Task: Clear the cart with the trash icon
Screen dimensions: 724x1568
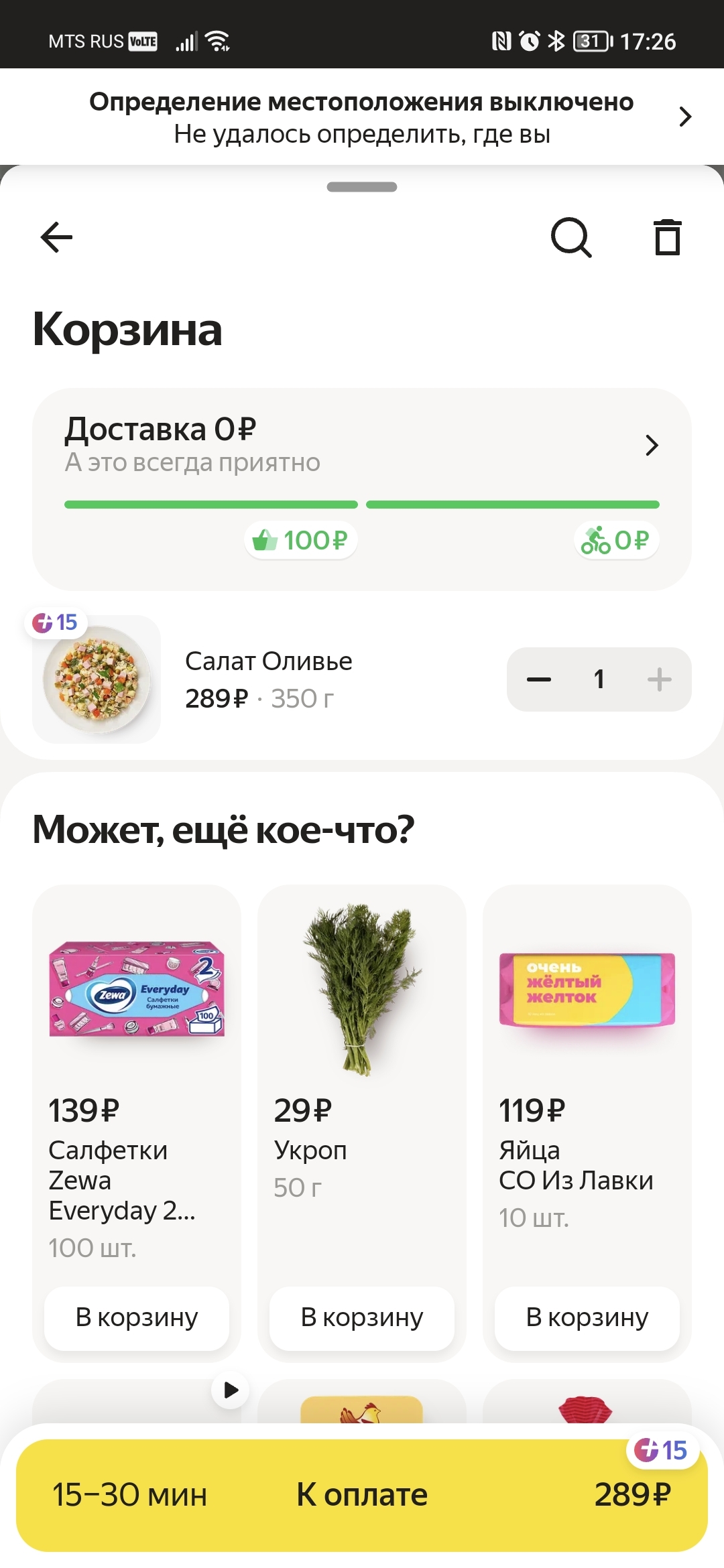Action: pos(667,237)
